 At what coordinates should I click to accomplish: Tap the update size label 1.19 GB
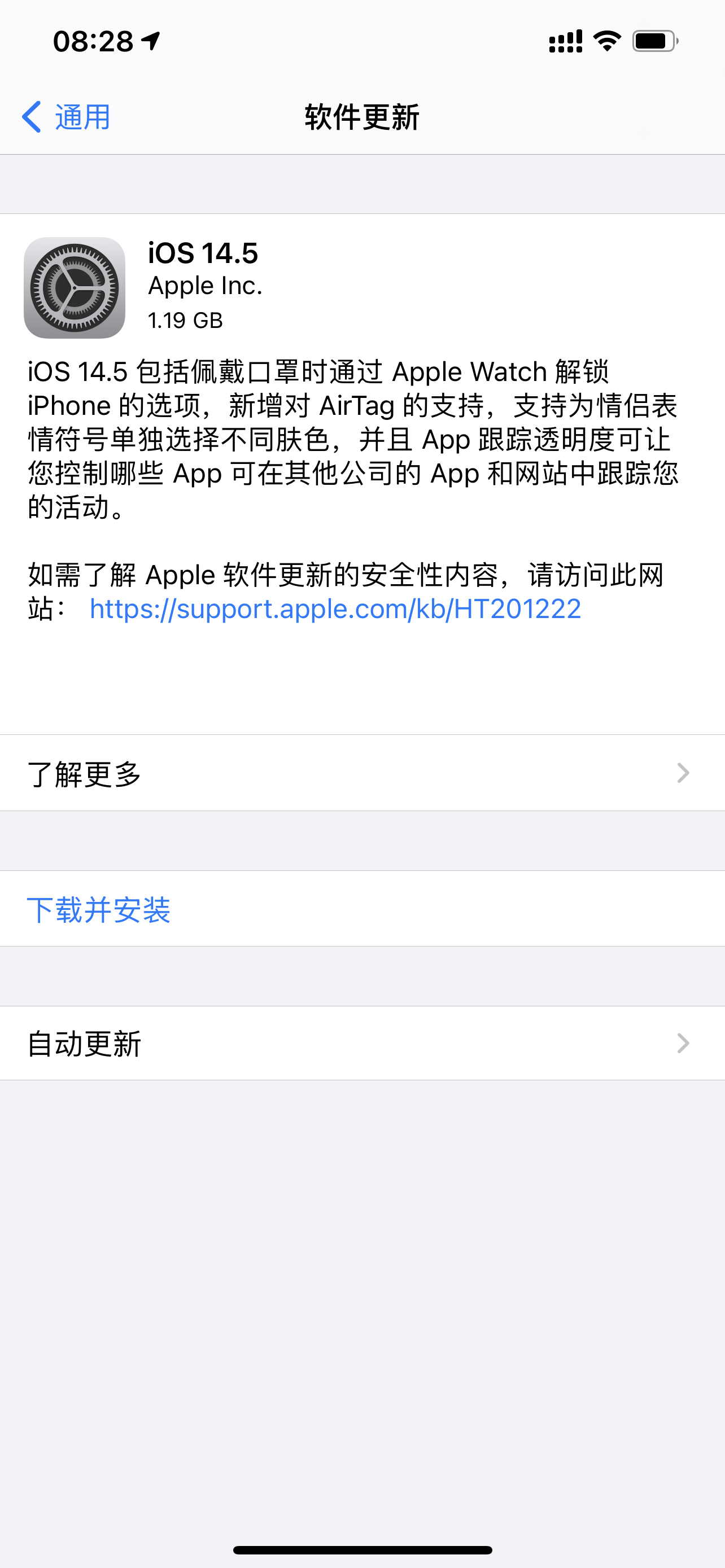pos(186,321)
